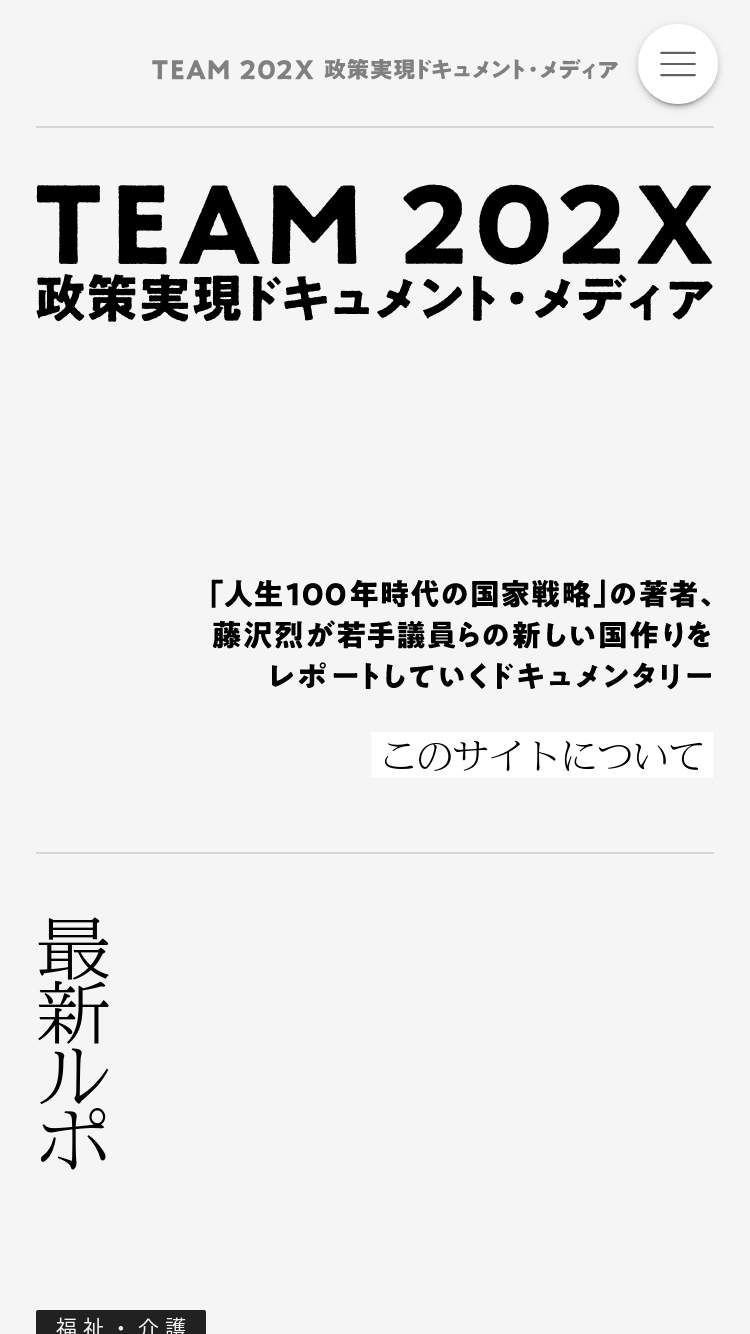Open the hamburger menu button
This screenshot has width=750, height=1334.
pyautogui.click(x=677, y=64)
